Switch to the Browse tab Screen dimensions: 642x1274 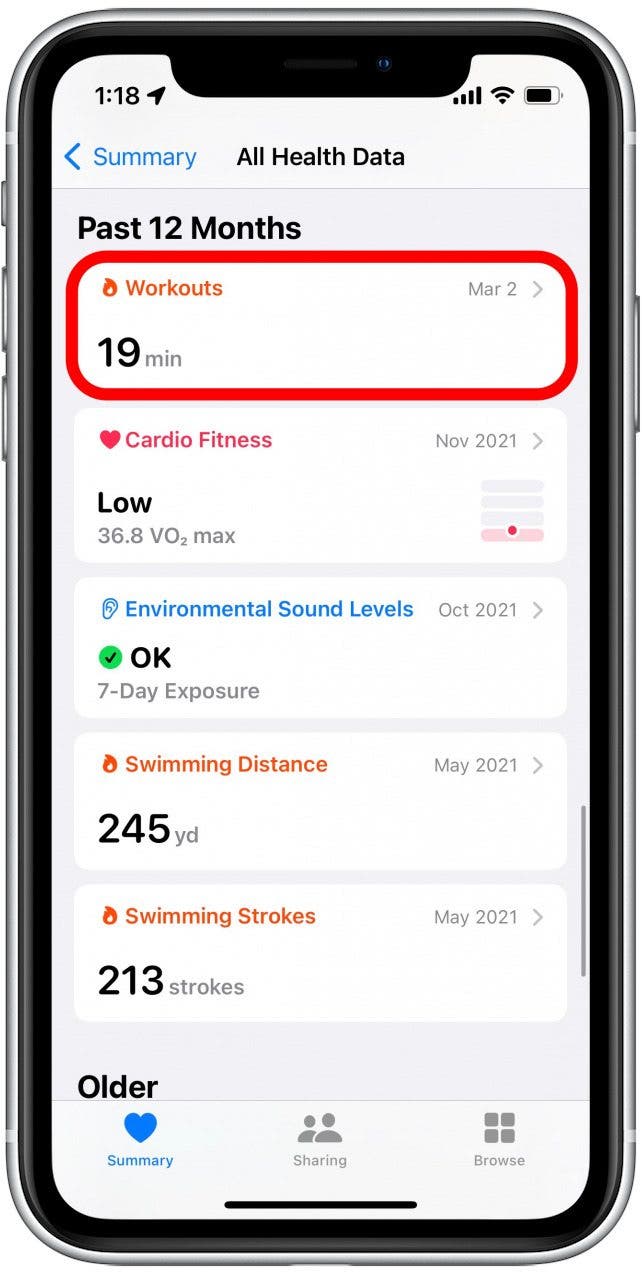[499, 1139]
